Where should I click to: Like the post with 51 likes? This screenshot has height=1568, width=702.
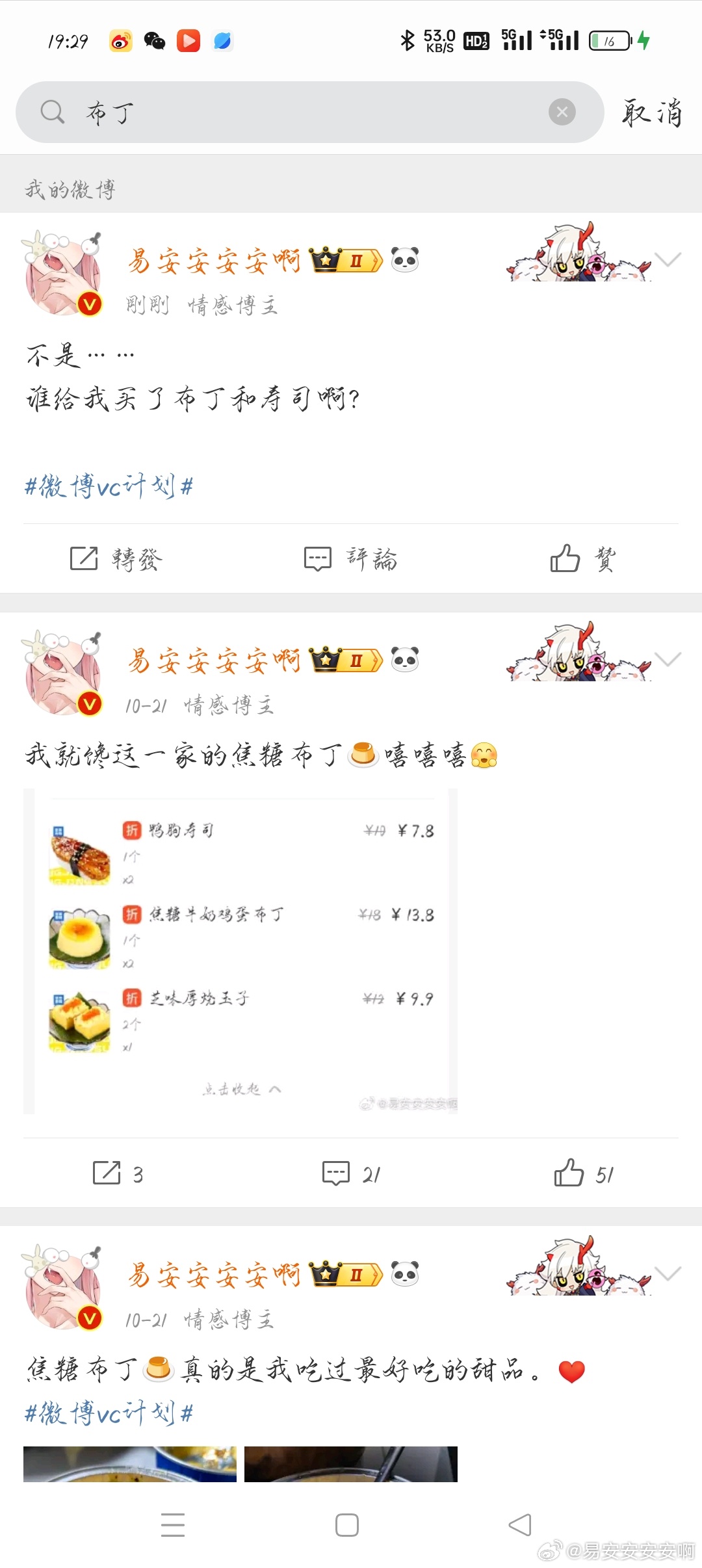coord(583,1173)
